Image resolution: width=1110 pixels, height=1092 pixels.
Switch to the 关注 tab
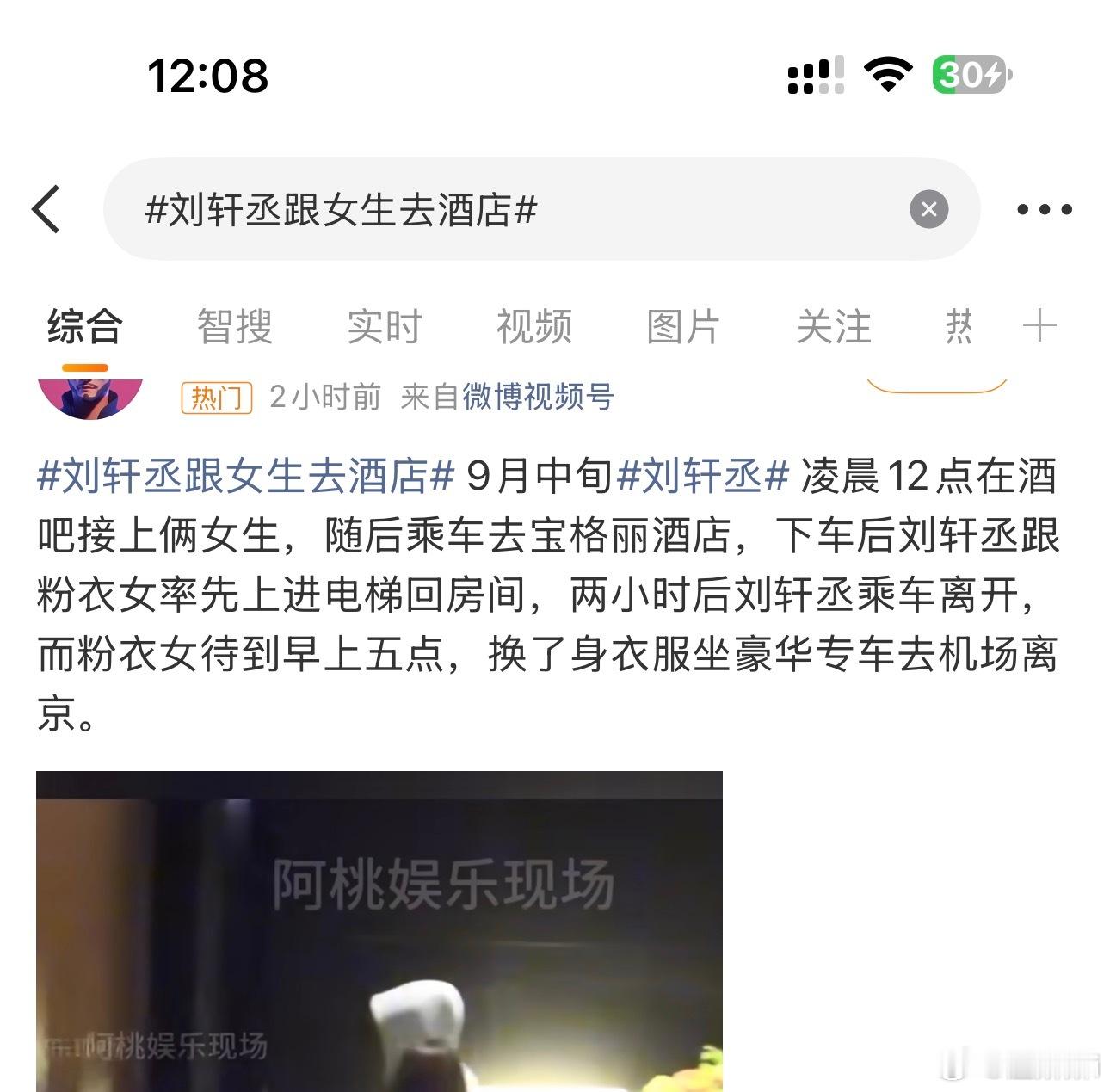tap(833, 327)
